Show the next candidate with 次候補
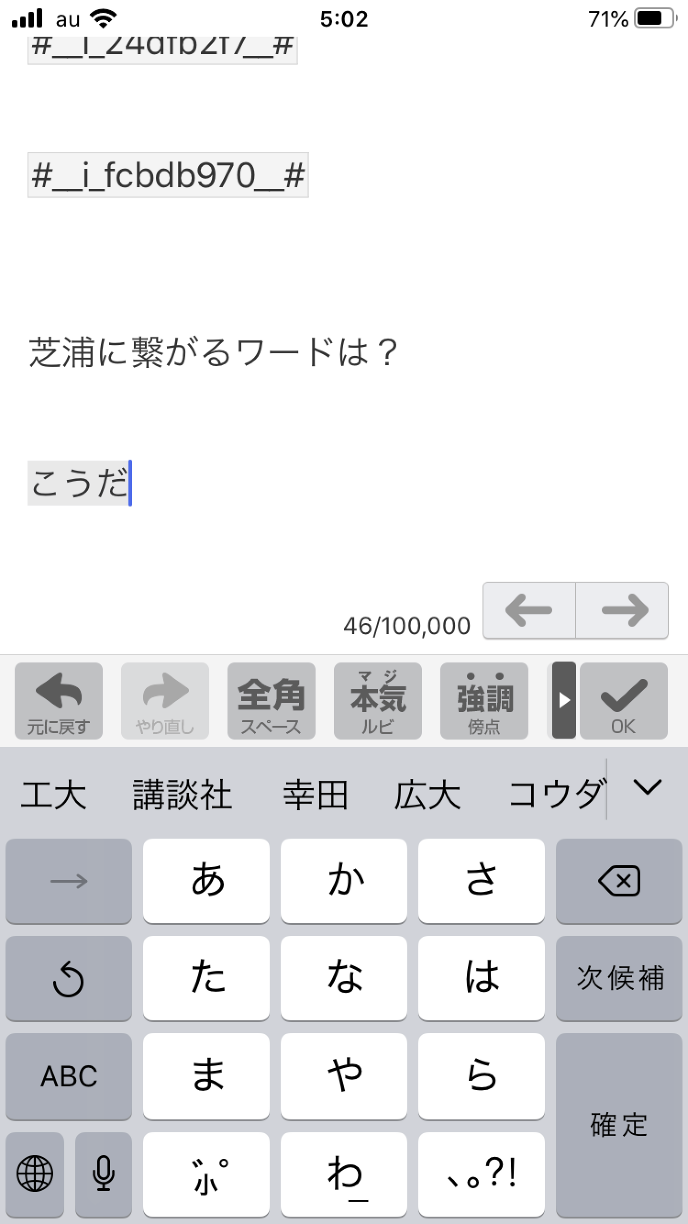The width and height of the screenshot is (688, 1224). [x=618, y=978]
